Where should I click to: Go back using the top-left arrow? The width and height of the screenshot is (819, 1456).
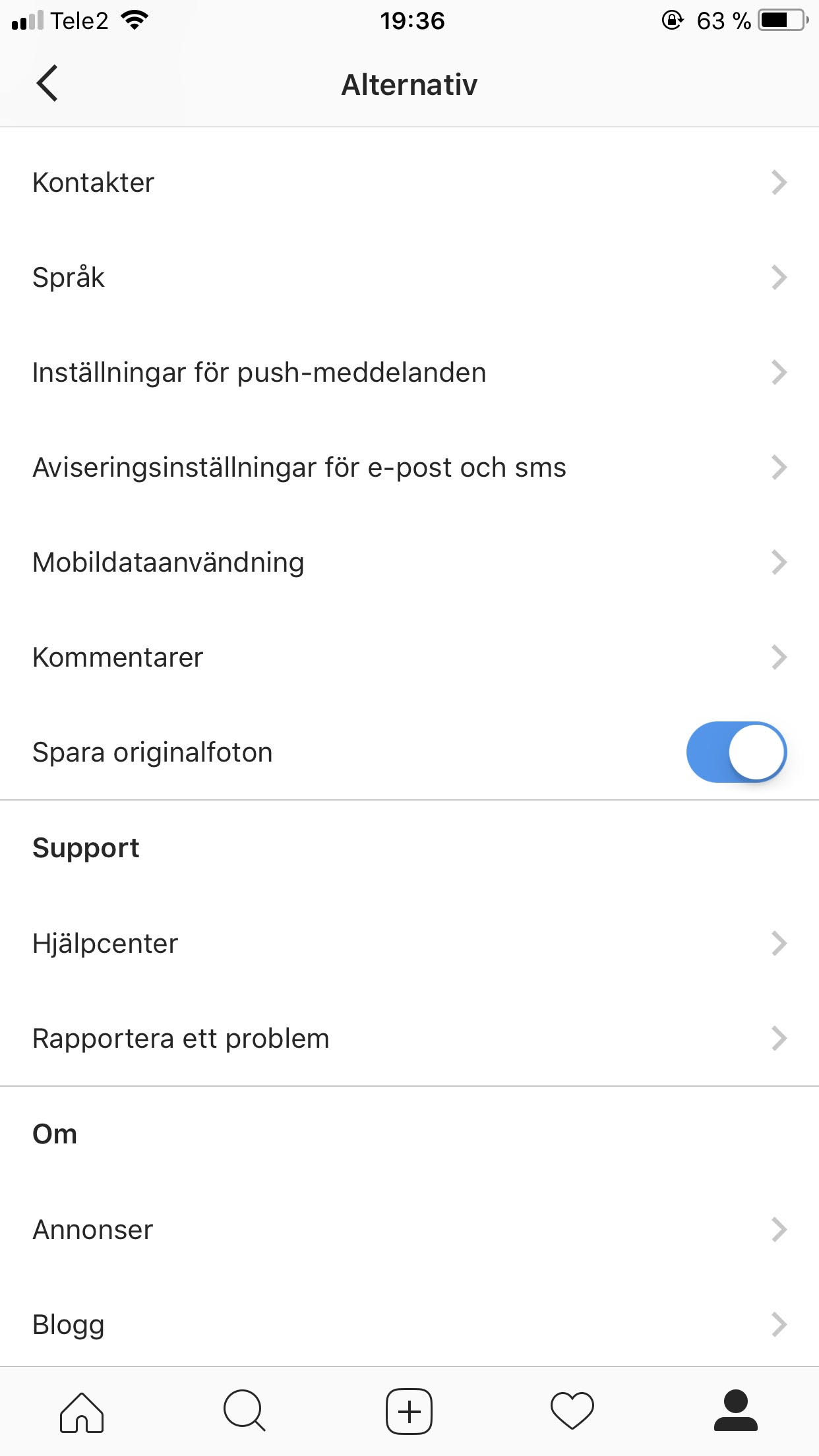pyautogui.click(x=47, y=83)
